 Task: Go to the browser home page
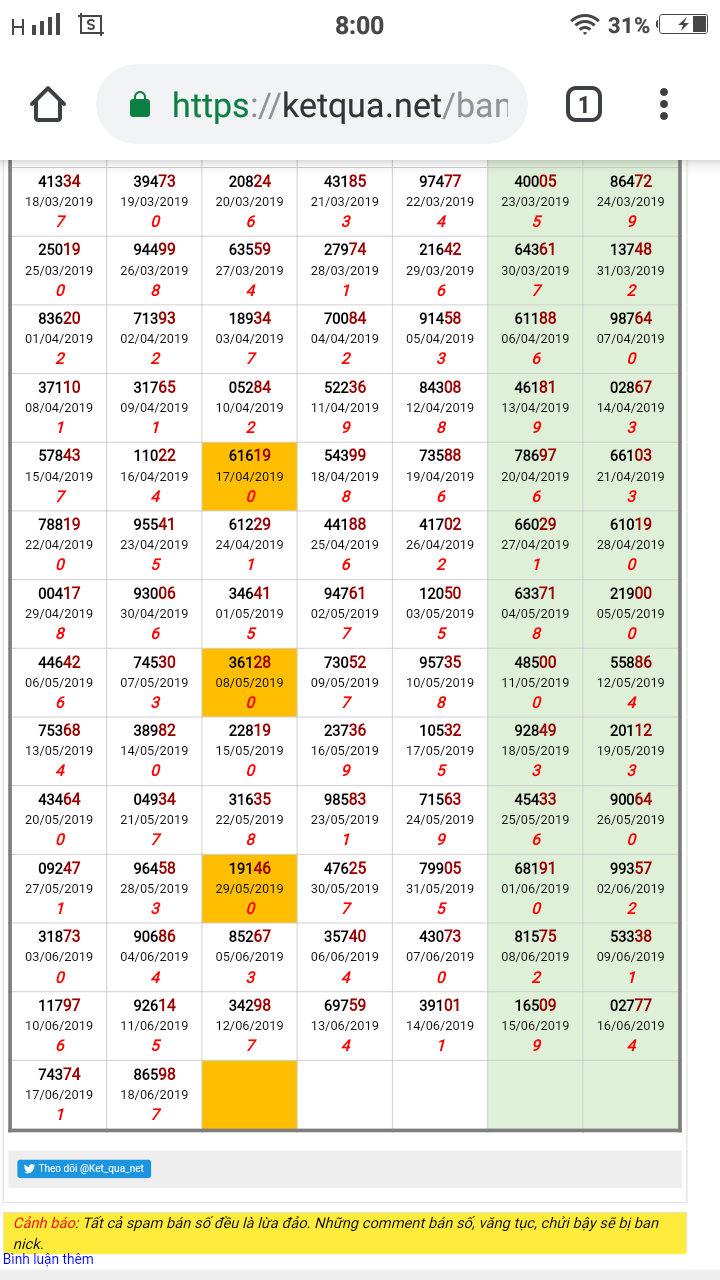pyautogui.click(x=48, y=104)
